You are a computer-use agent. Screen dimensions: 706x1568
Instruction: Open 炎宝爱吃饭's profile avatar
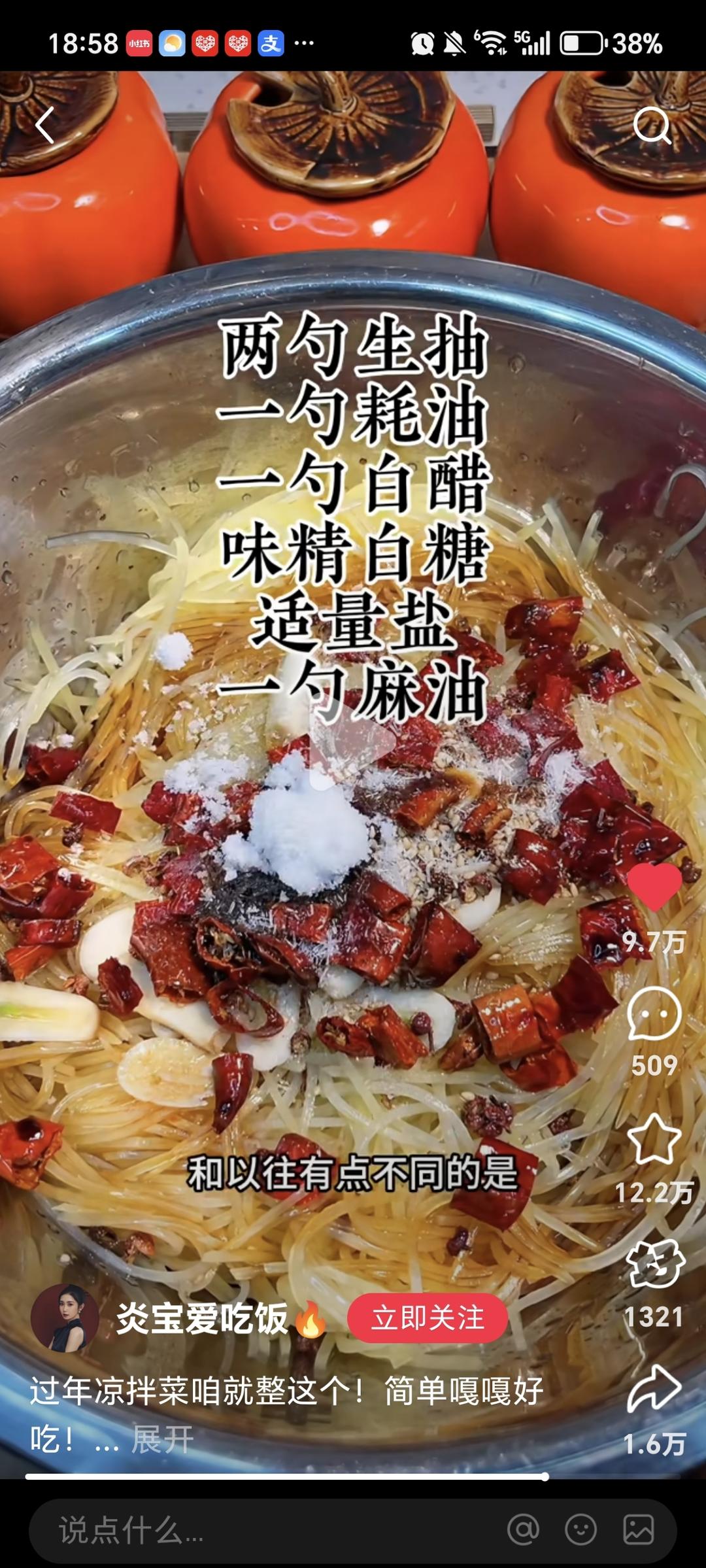pos(65,1318)
